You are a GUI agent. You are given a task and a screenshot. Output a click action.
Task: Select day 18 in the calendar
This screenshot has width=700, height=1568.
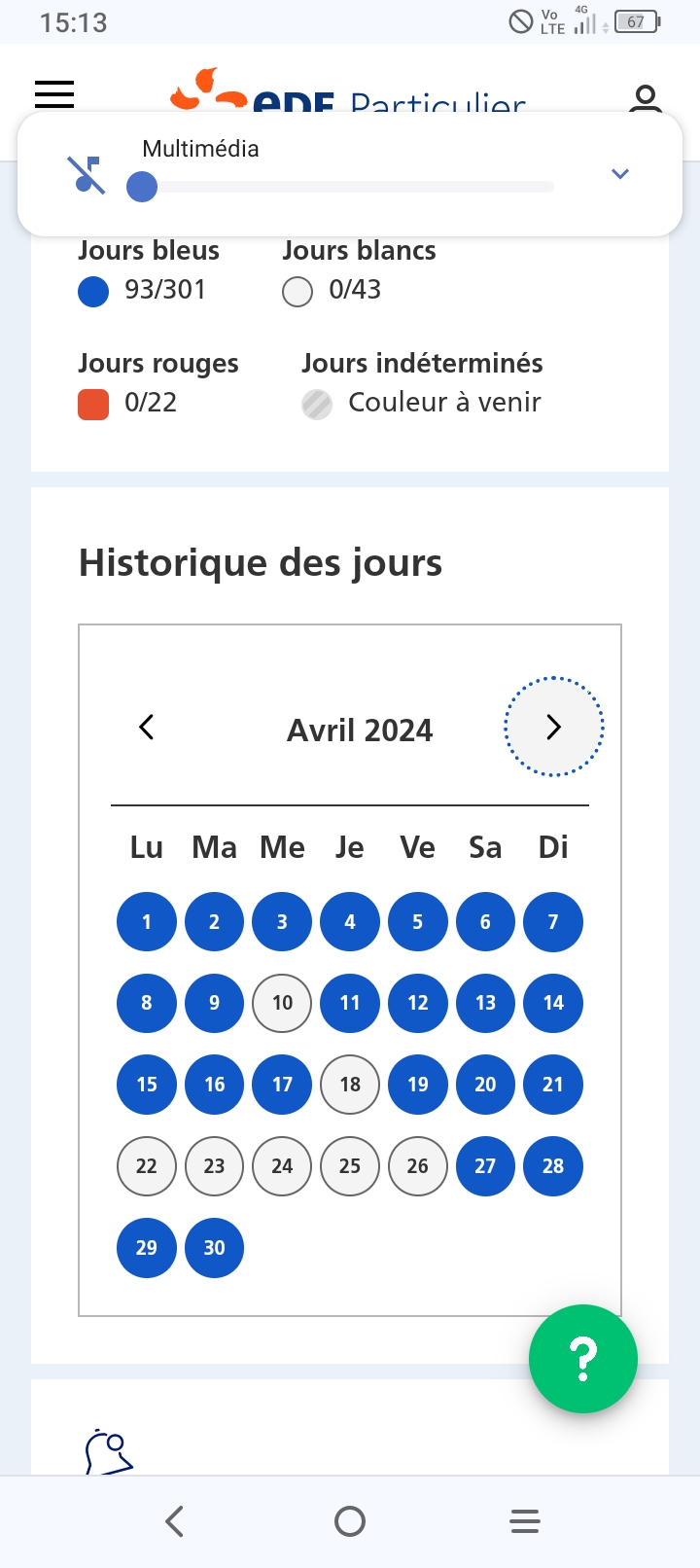(x=350, y=1085)
